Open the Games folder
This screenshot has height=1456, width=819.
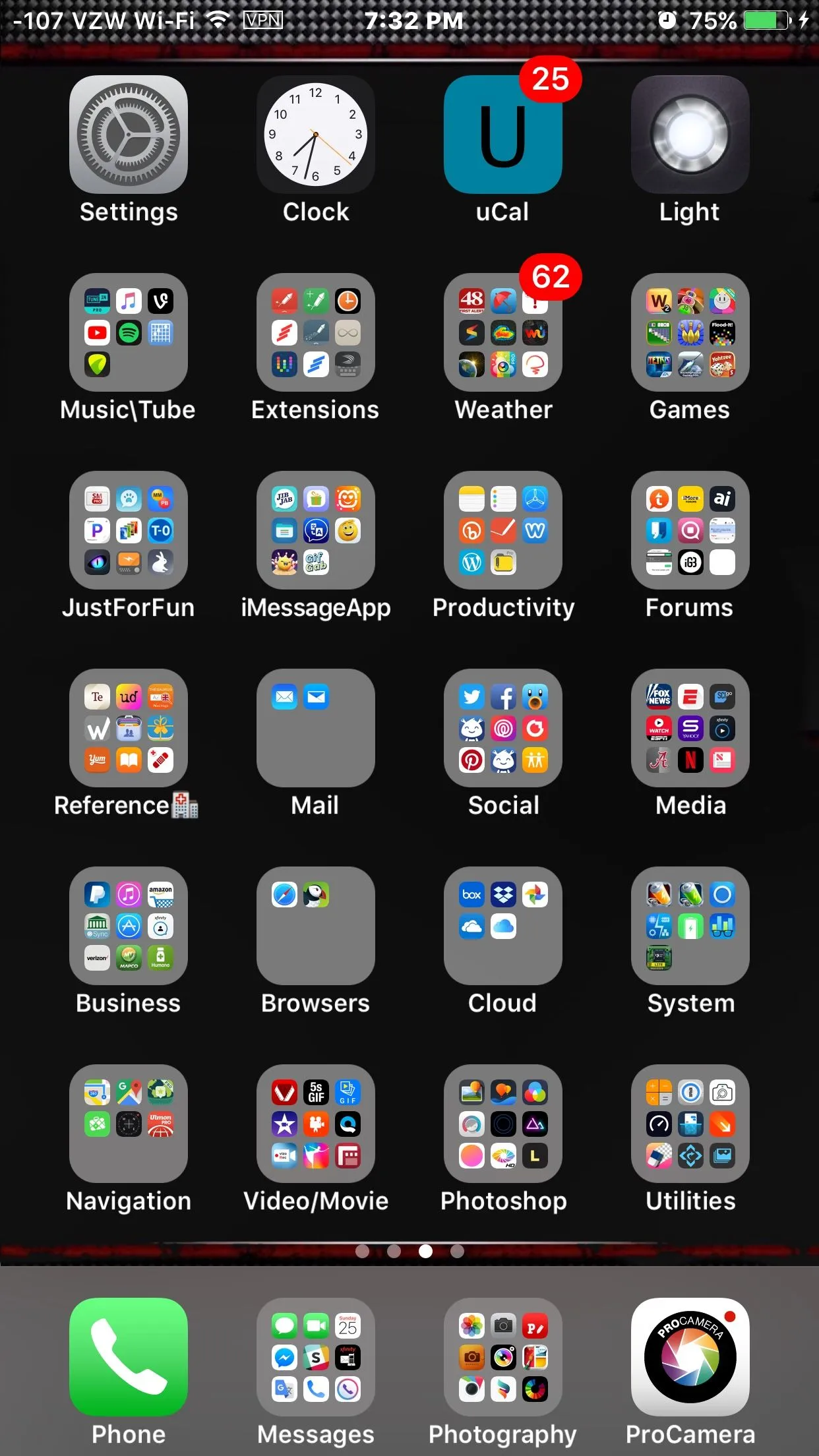click(690, 332)
